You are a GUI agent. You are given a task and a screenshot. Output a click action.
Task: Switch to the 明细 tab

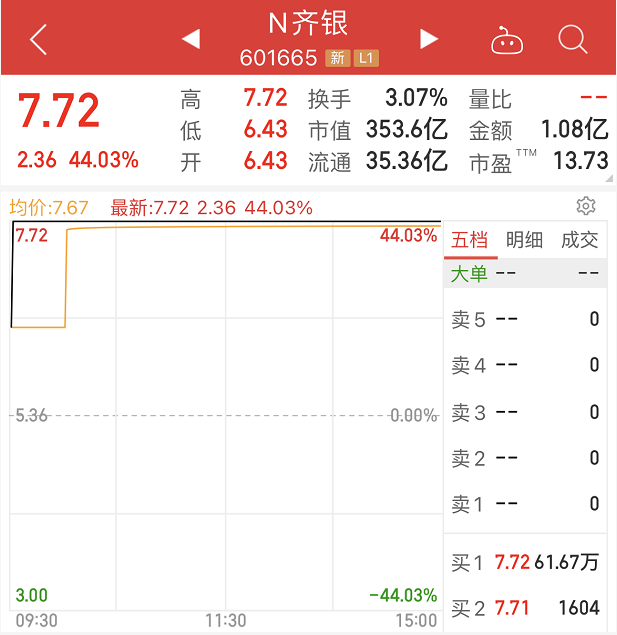coord(524,240)
